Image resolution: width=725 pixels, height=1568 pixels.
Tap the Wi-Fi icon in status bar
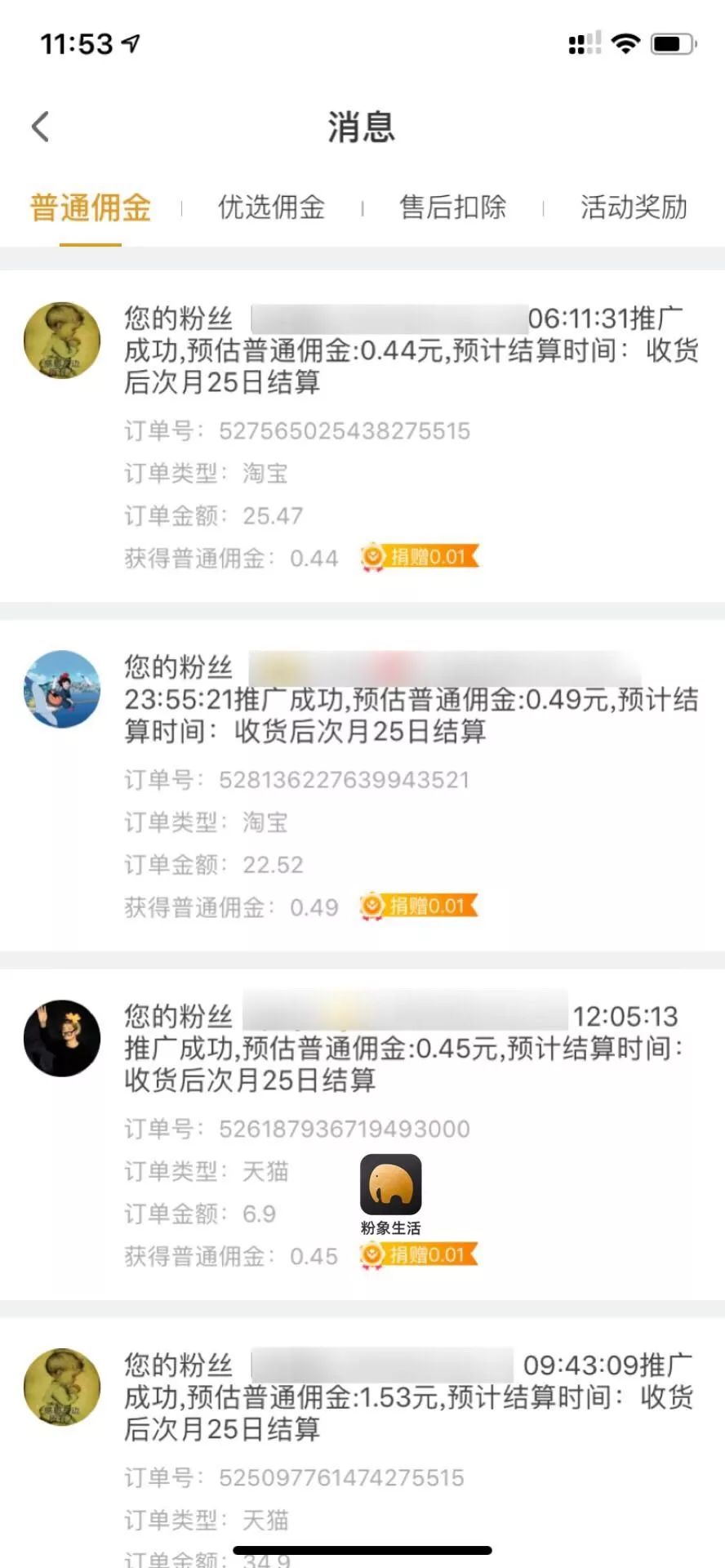click(626, 44)
